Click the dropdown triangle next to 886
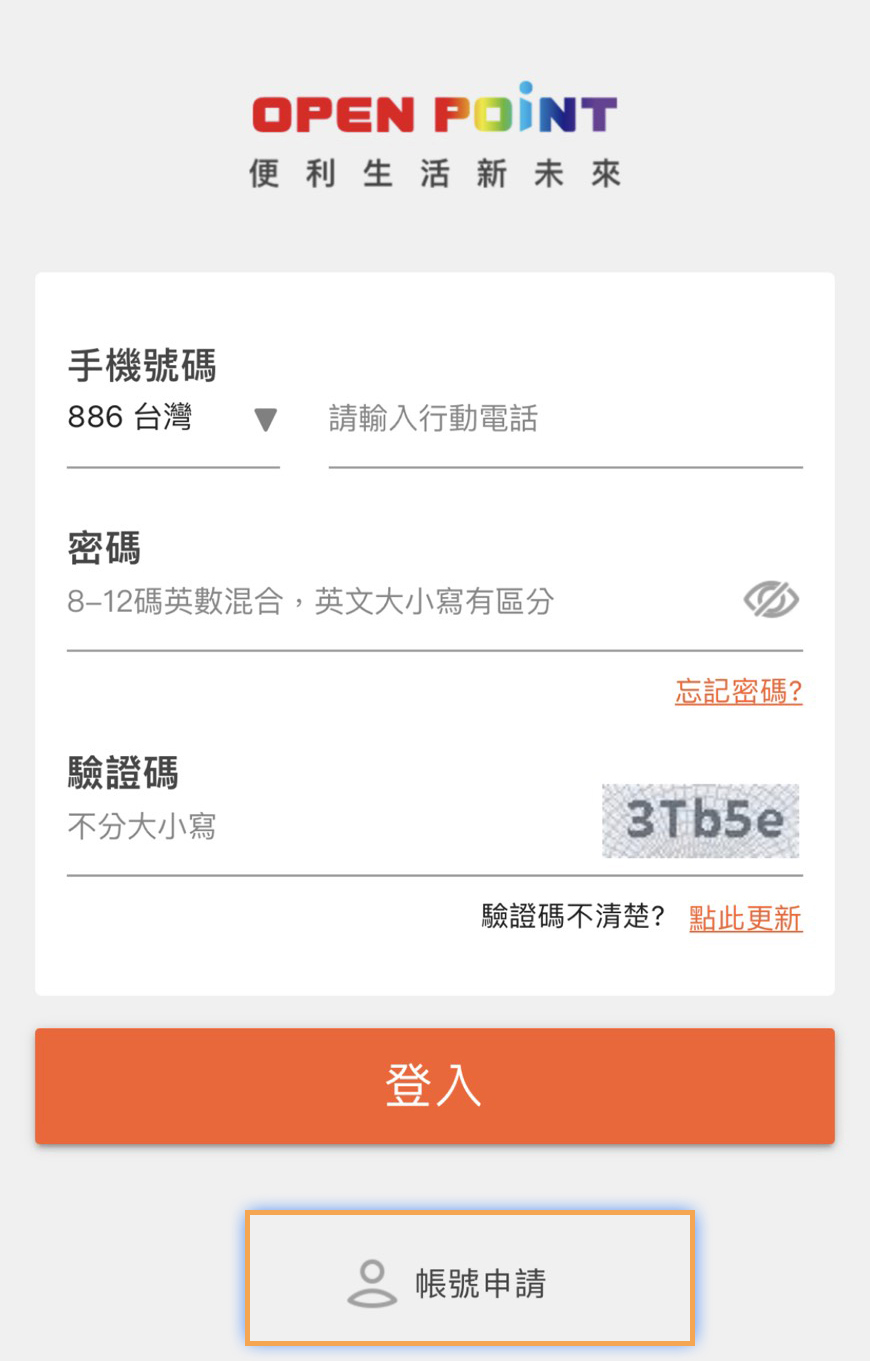Image resolution: width=870 pixels, height=1361 pixels. click(267, 418)
